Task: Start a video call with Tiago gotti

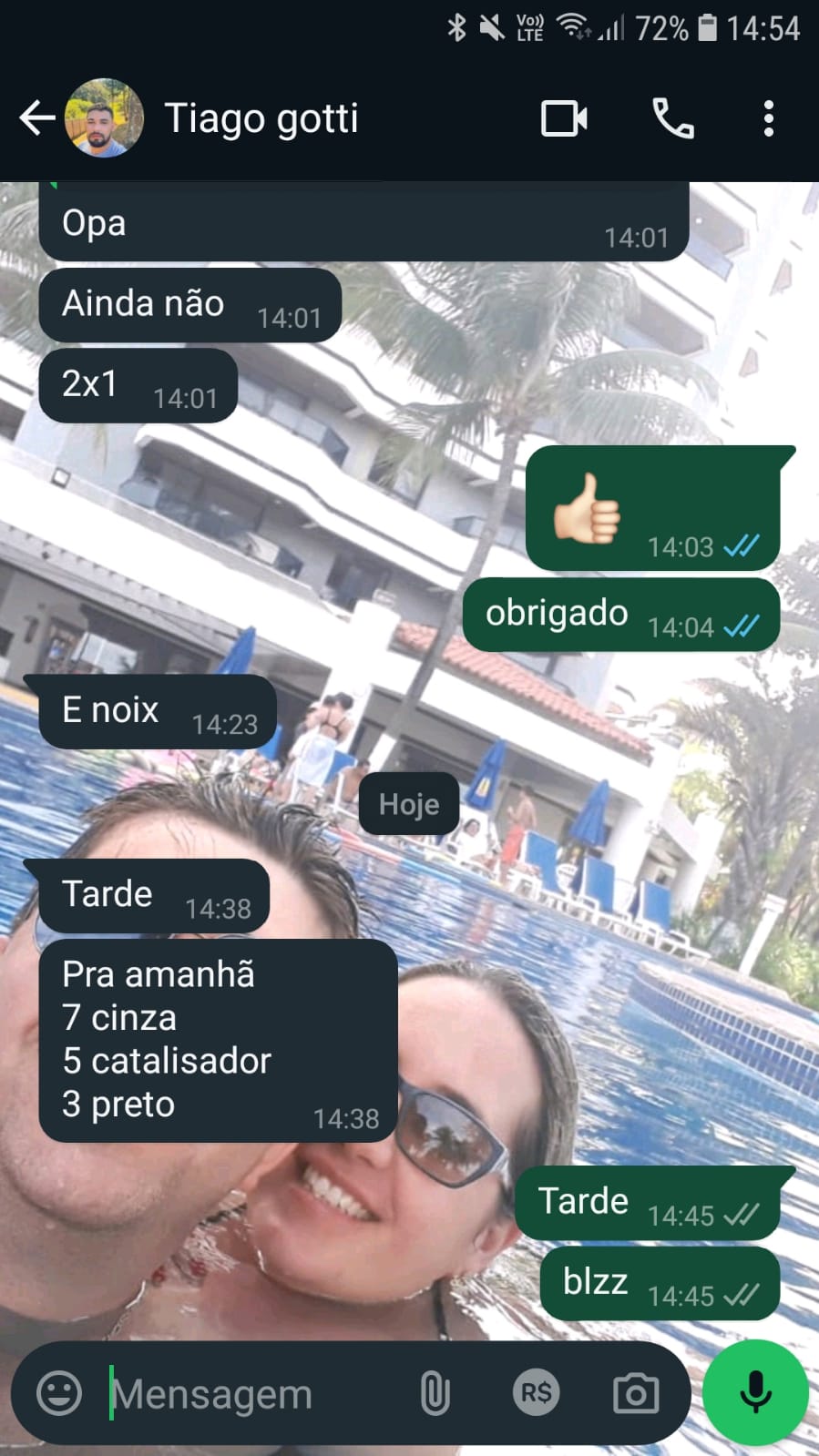Action: (564, 118)
